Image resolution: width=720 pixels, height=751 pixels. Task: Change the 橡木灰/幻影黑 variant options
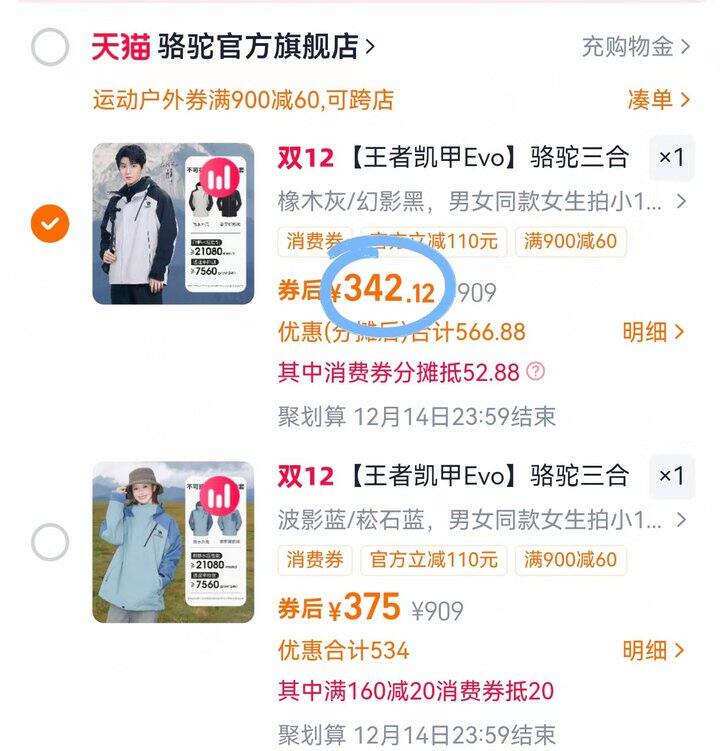(x=481, y=202)
